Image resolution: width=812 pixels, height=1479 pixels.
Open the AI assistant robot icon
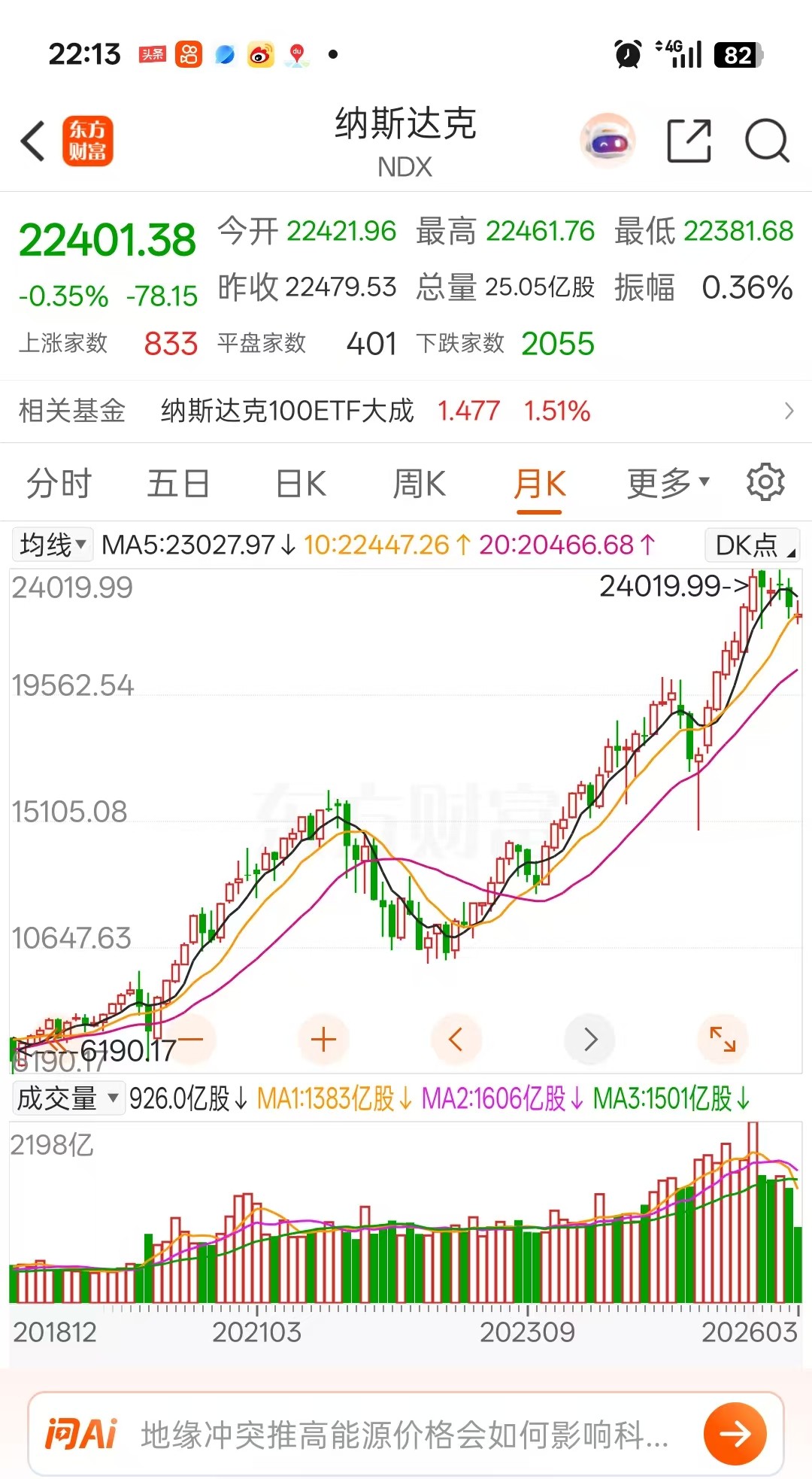pyautogui.click(x=607, y=141)
